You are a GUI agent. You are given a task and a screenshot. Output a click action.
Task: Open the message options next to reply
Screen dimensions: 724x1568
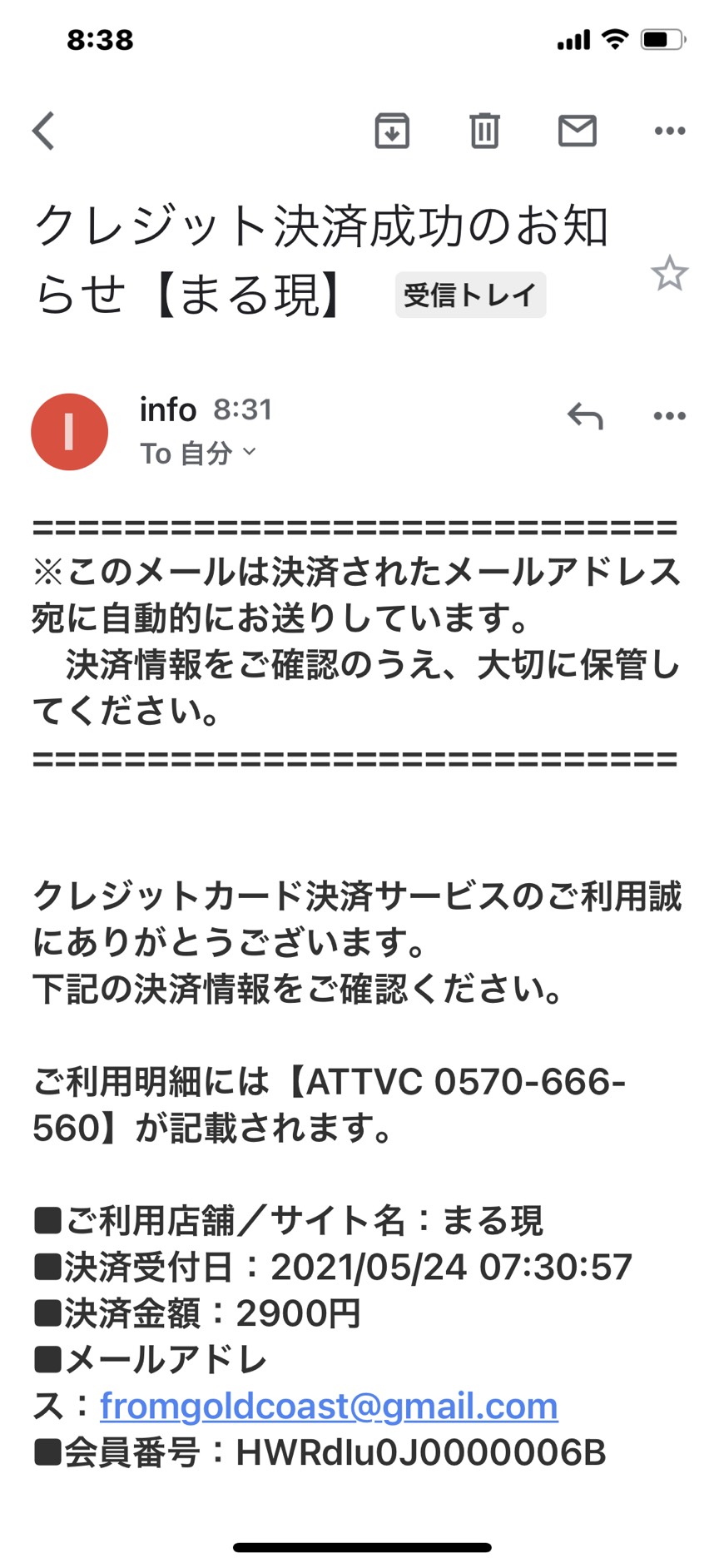tap(670, 416)
